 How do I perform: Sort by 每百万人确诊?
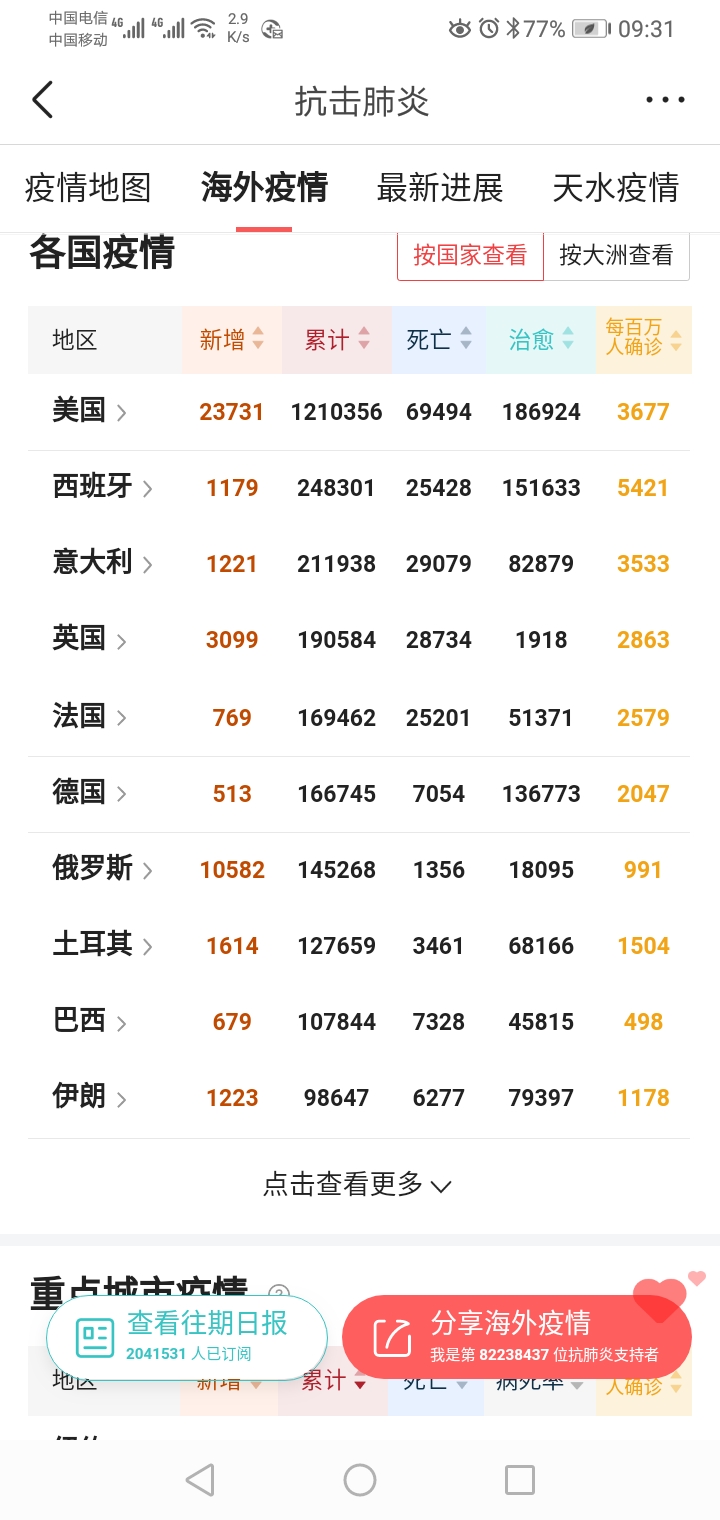tap(643, 340)
